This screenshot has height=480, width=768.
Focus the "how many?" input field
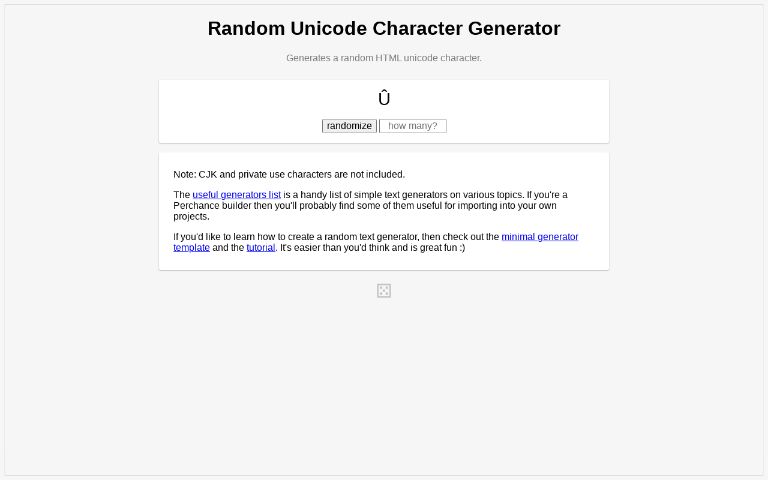(x=413, y=126)
